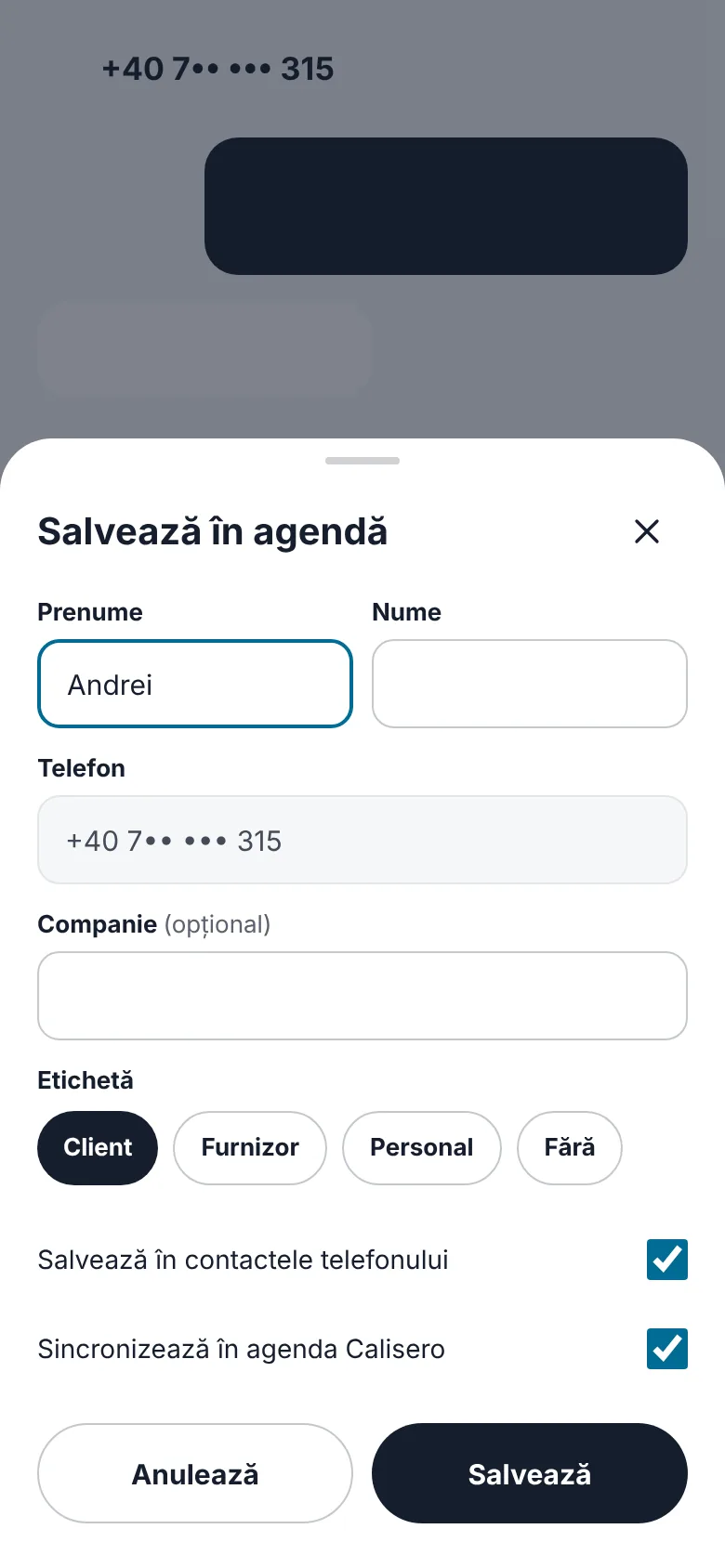The width and height of the screenshot is (725, 1568).
Task: Uncheck Salvează în contactele telefonului
Action: tap(667, 1260)
